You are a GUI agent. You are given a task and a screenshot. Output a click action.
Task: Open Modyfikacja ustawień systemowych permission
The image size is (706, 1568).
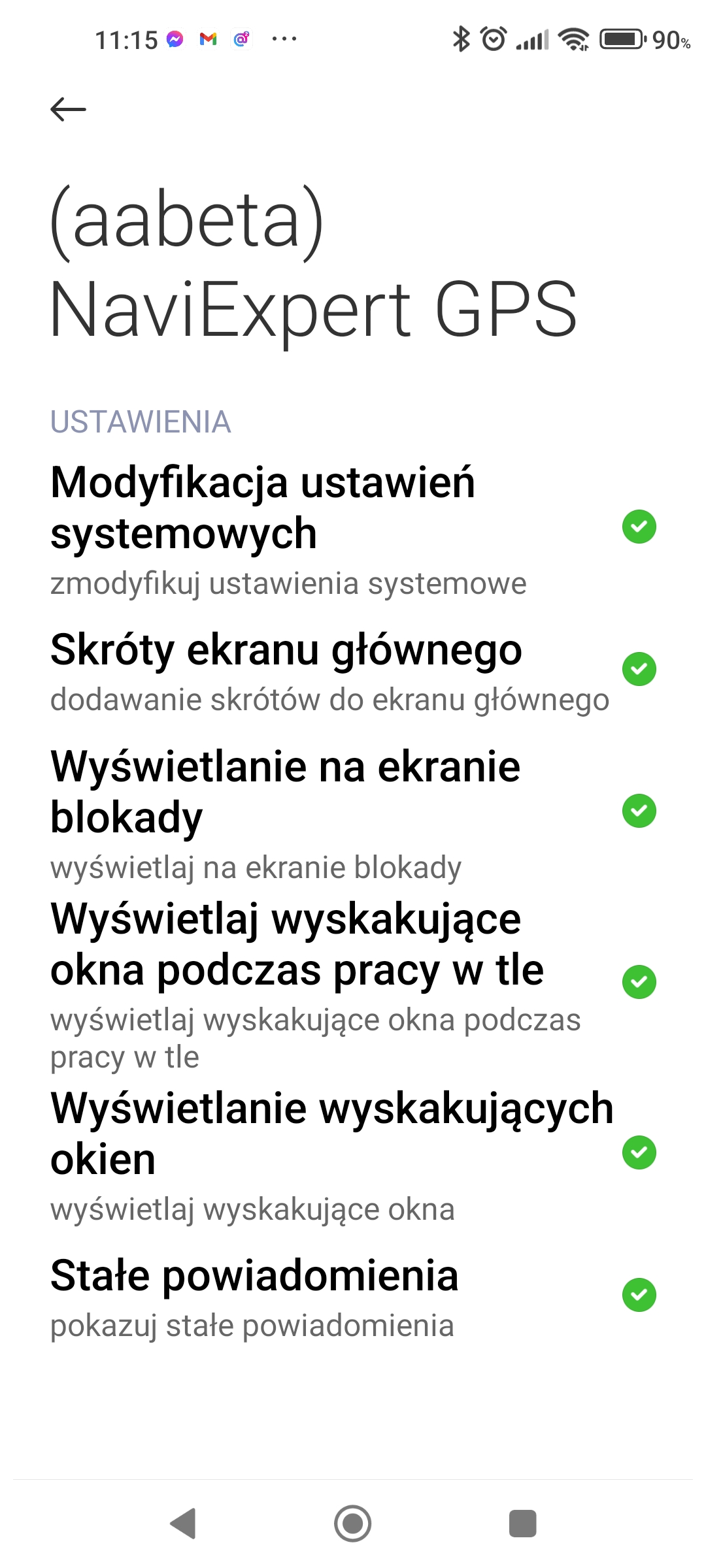point(353,528)
